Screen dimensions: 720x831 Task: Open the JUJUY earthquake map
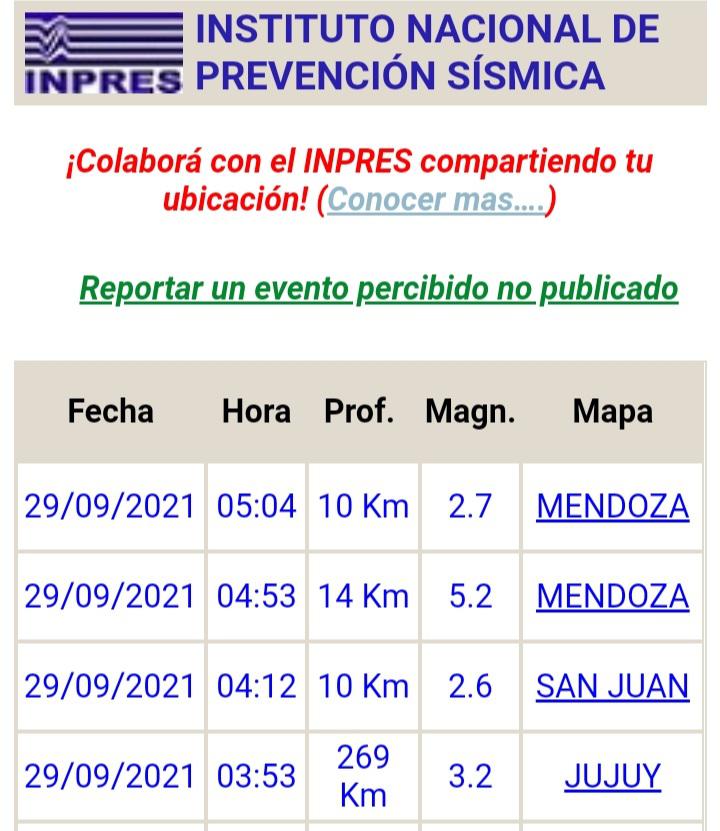coord(611,776)
